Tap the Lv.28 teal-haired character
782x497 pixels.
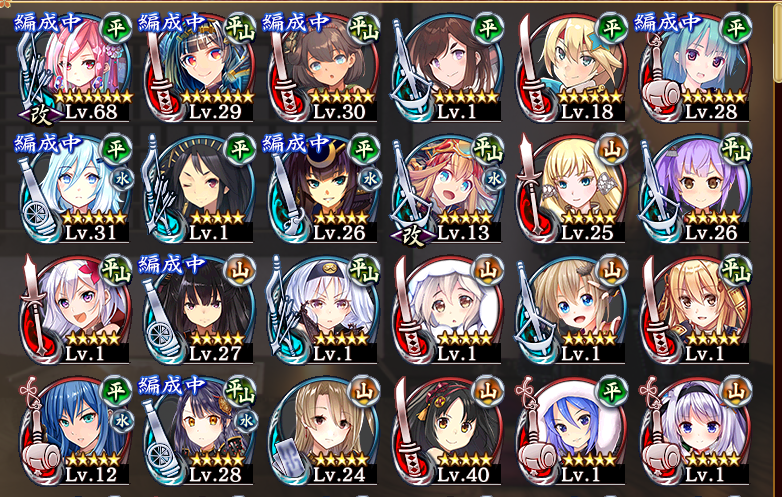(x=697, y=65)
